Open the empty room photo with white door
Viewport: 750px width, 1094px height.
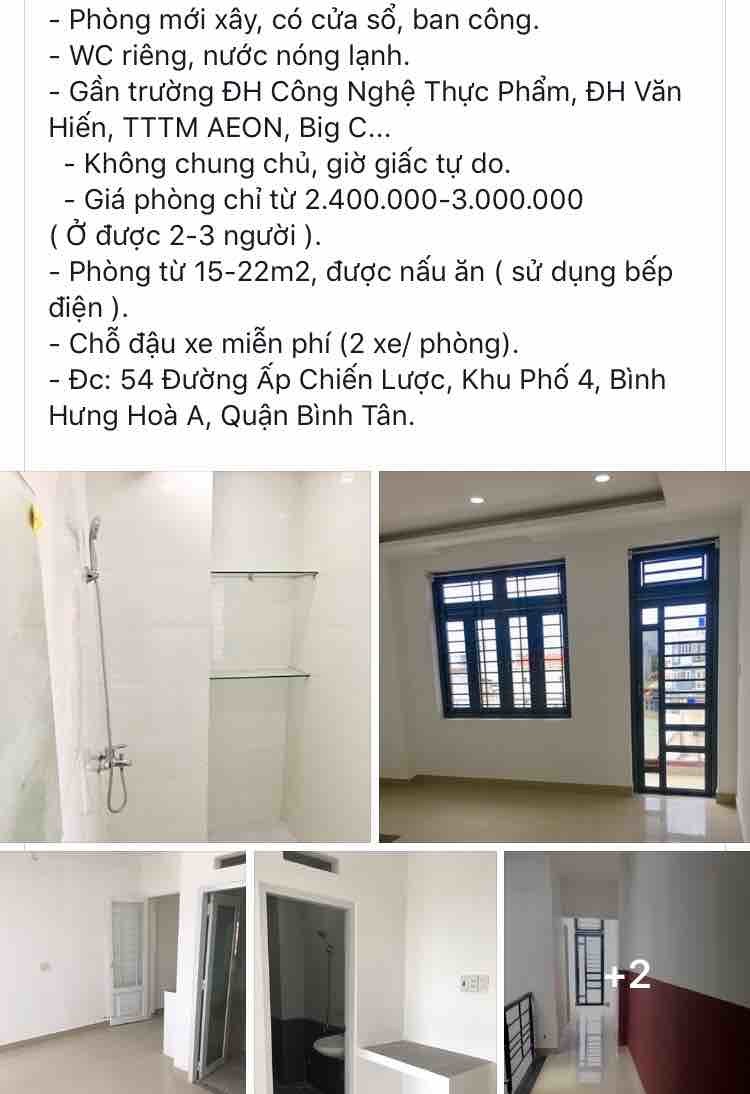[122, 972]
